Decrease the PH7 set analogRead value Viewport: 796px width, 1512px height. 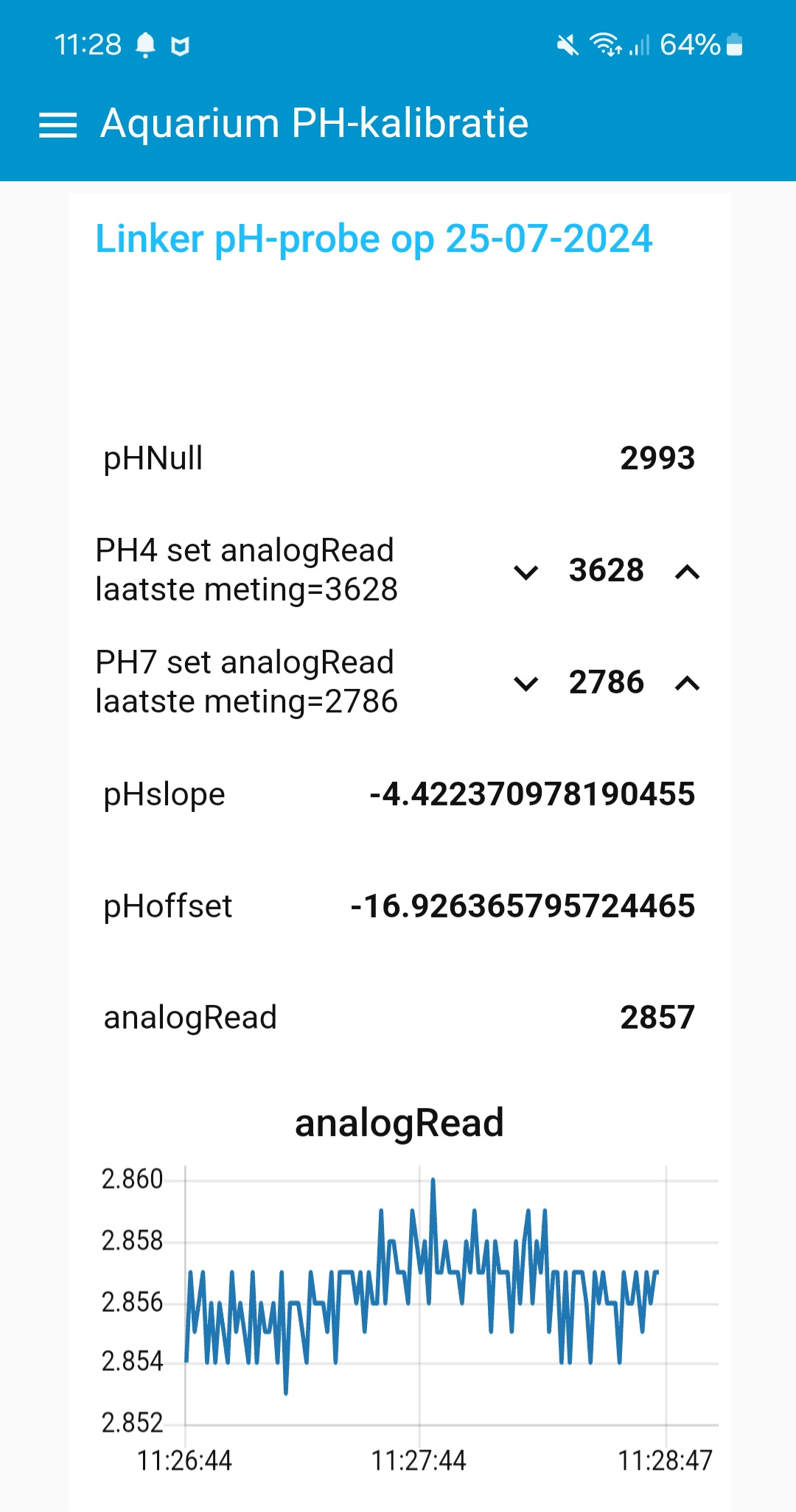point(526,684)
